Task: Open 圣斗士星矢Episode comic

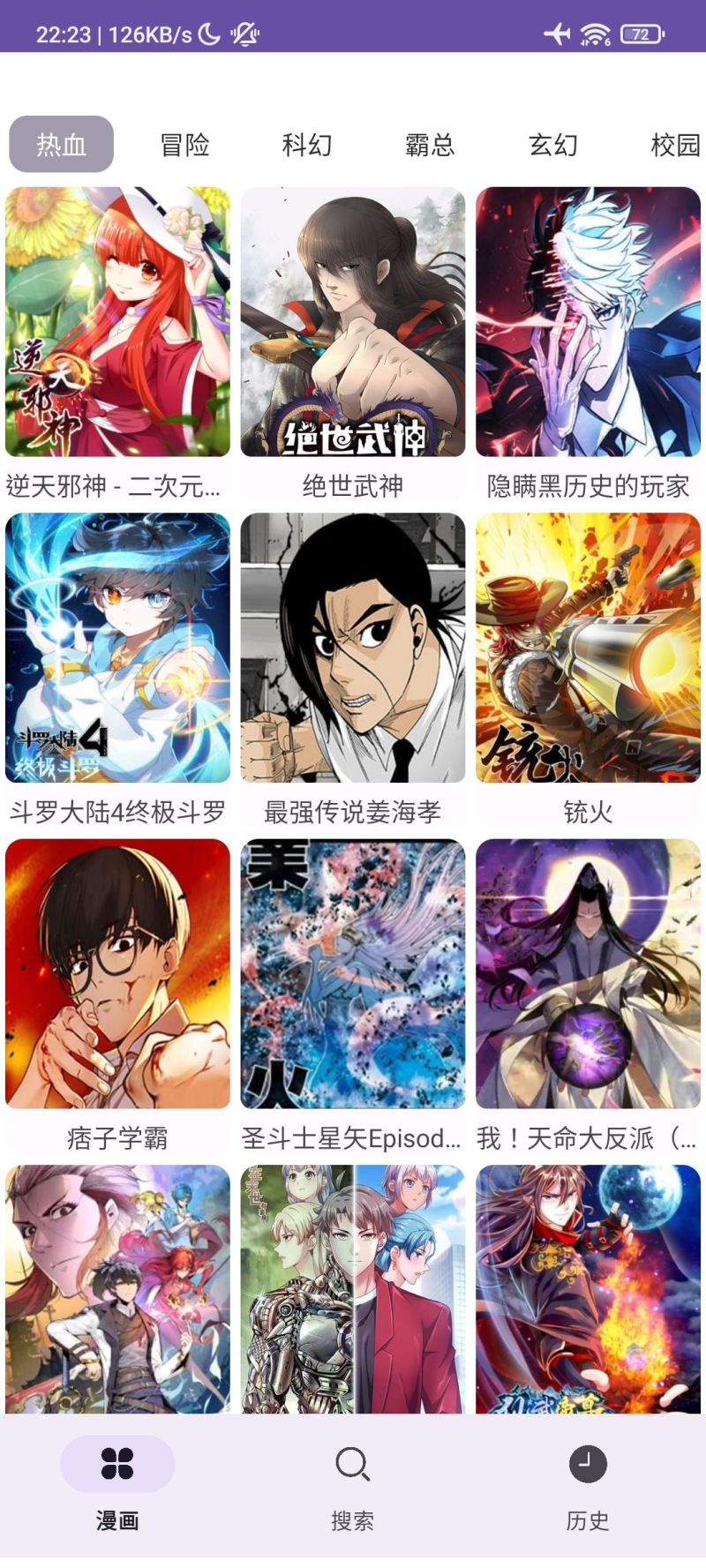Action: [x=353, y=974]
